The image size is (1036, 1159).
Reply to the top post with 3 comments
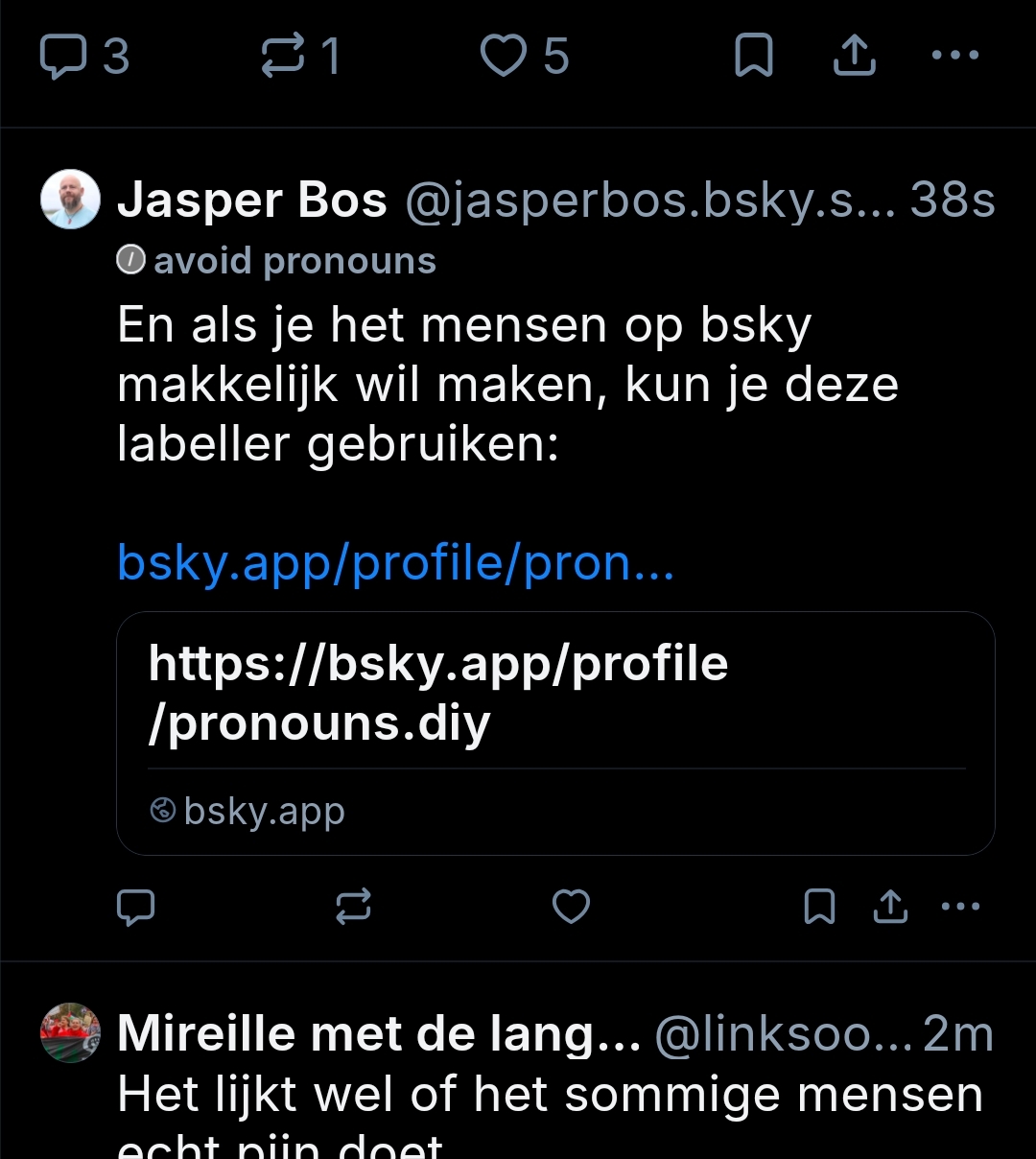(x=63, y=56)
